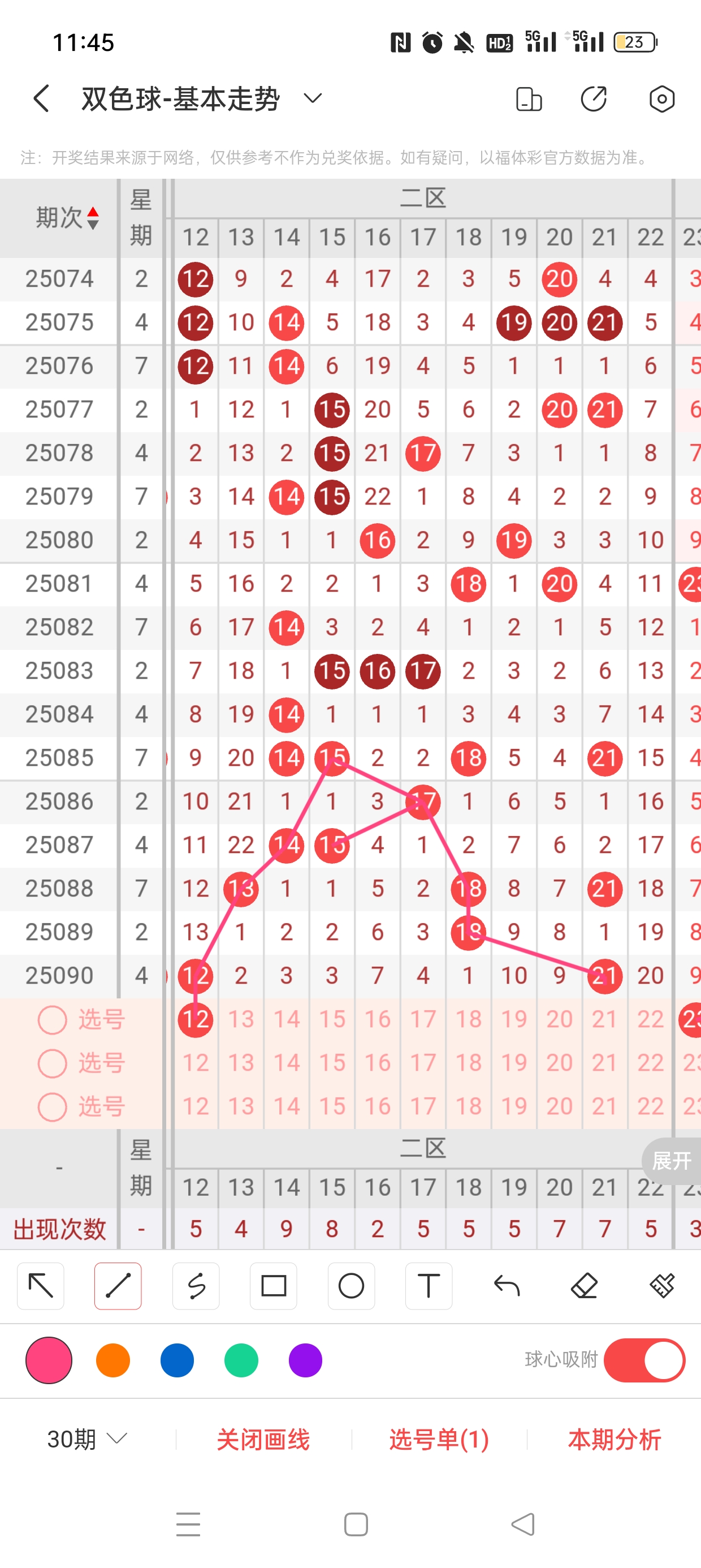Open the 双色球-基本走势 chart type dropdown
This screenshot has height=1568, width=701.
[312, 98]
